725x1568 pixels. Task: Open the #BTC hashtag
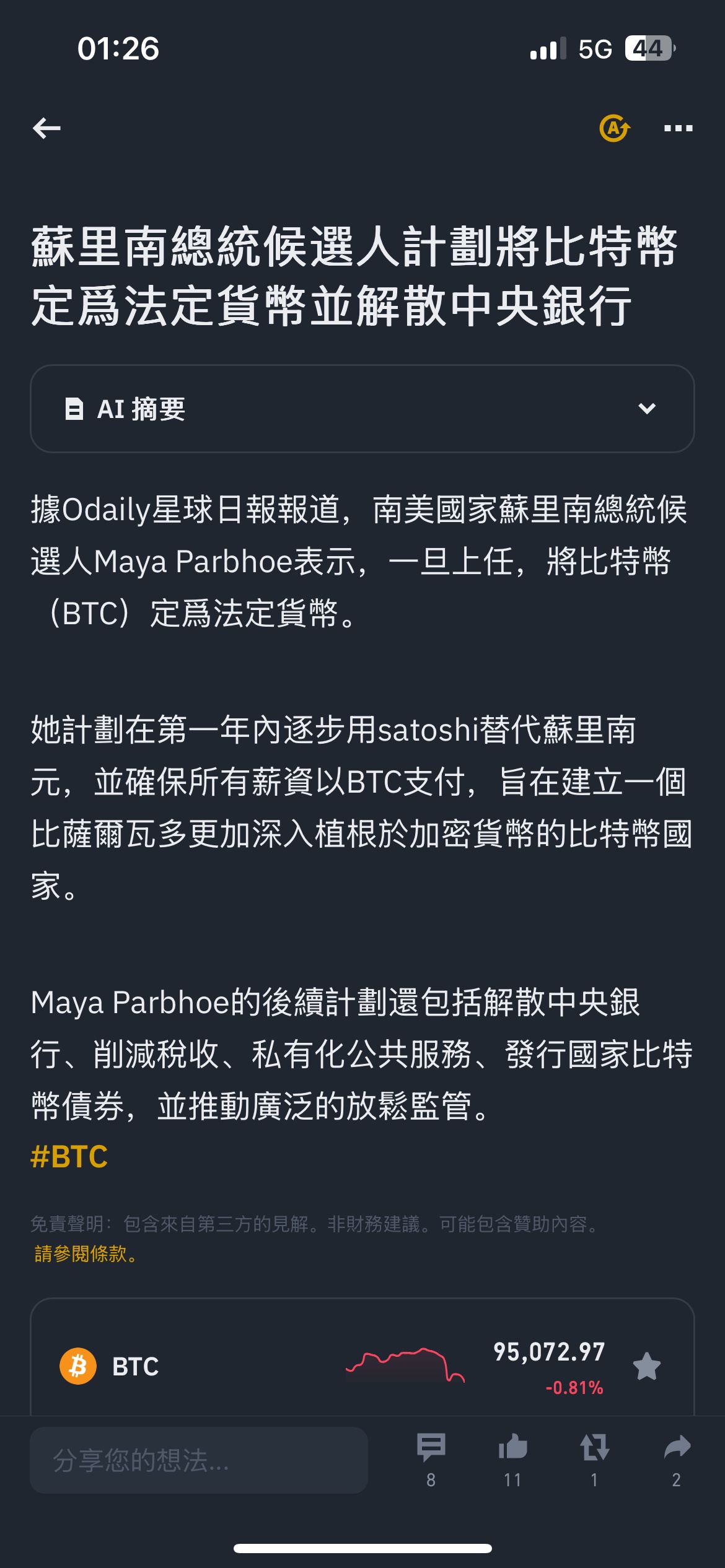click(69, 1157)
